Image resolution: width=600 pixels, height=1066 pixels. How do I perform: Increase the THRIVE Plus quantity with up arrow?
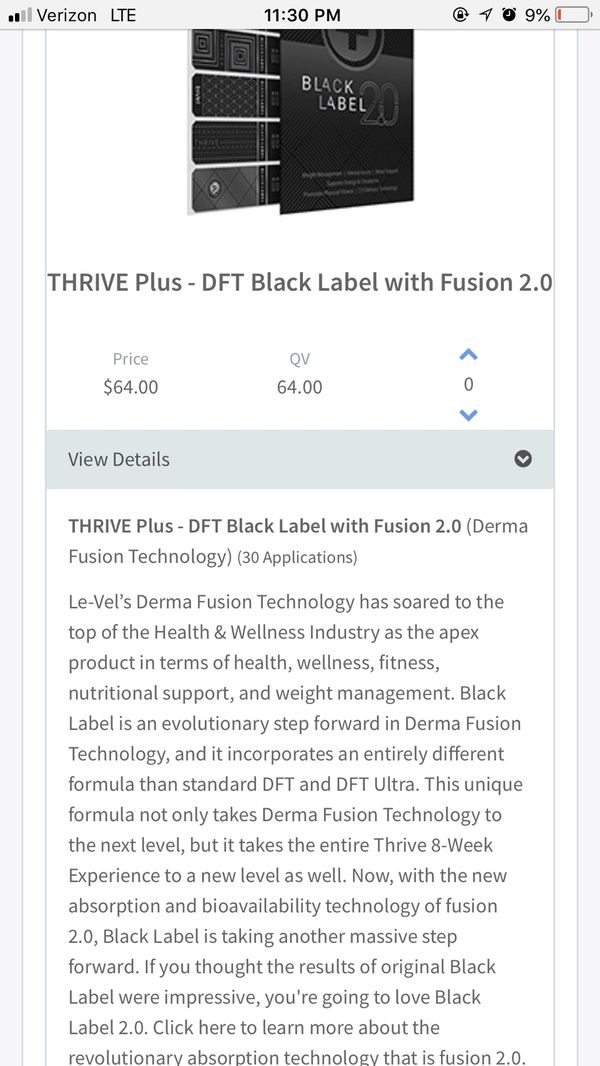tap(468, 354)
